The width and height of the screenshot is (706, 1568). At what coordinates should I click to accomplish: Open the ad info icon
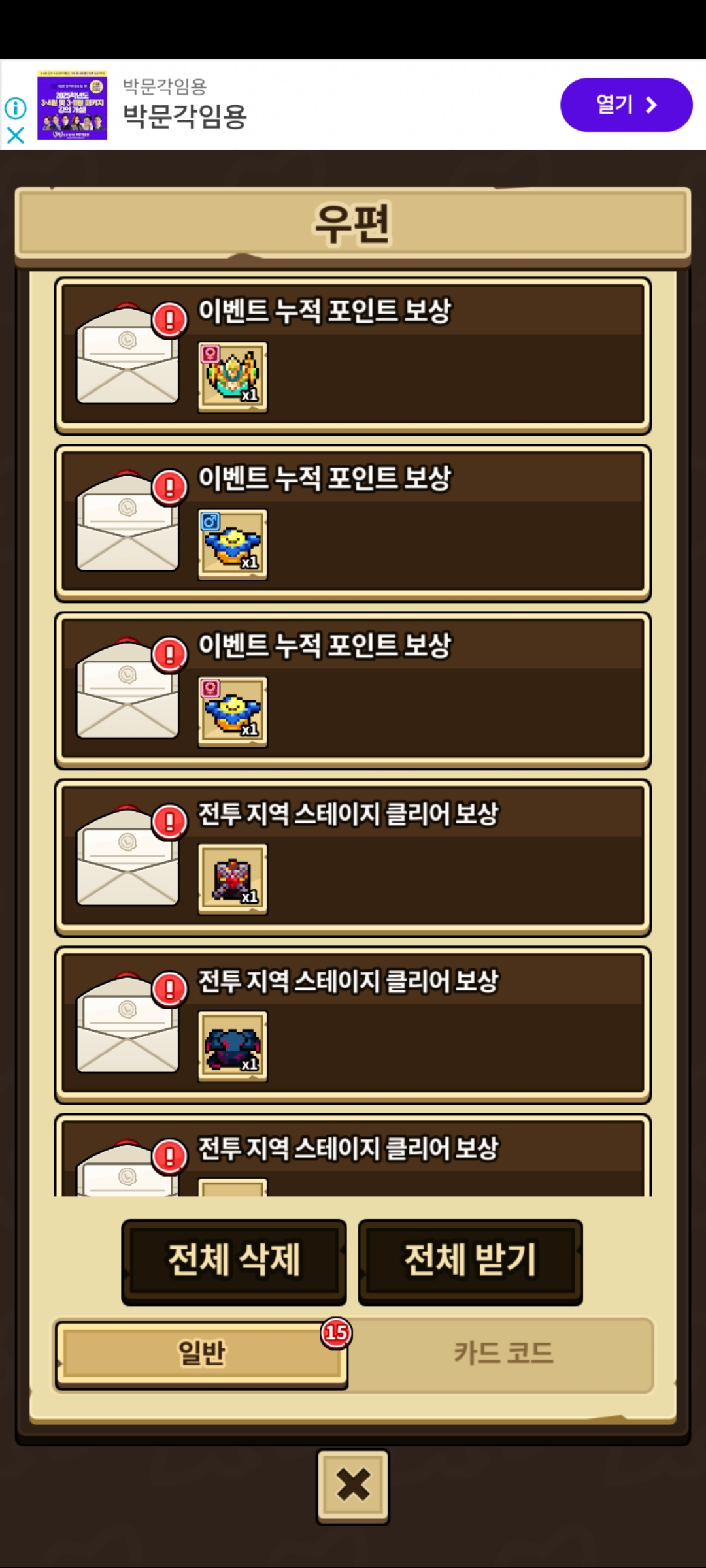coord(15,108)
